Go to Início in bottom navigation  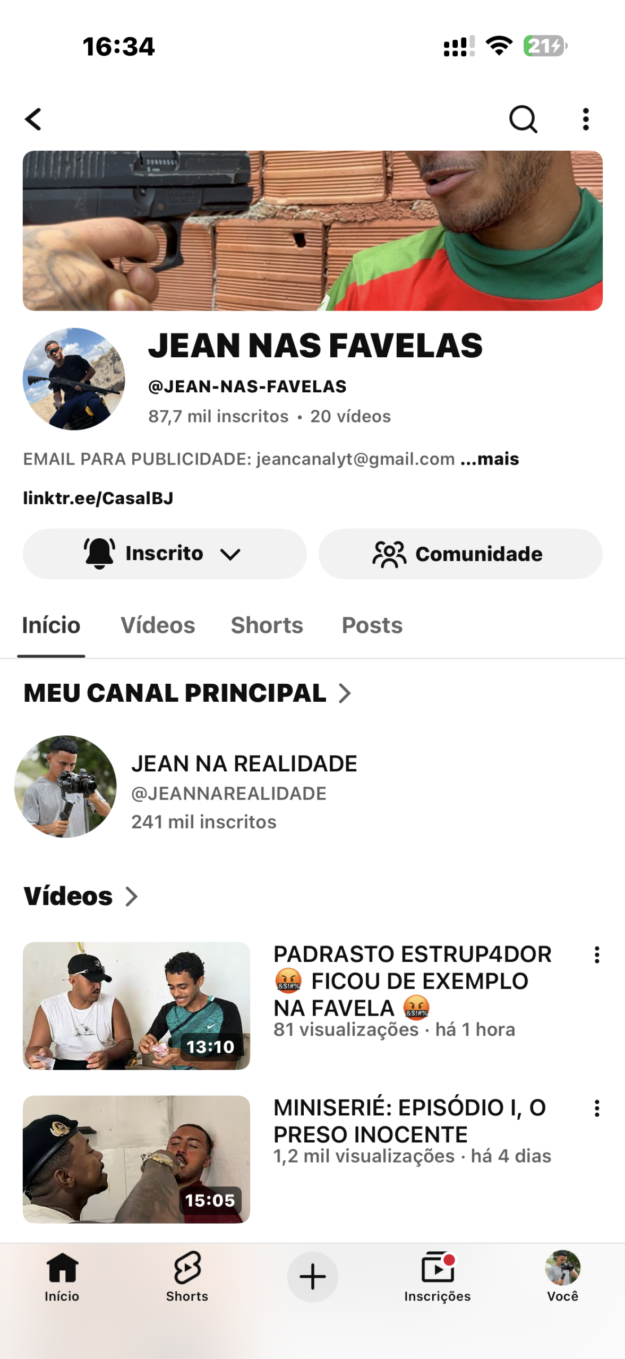[x=62, y=1278]
